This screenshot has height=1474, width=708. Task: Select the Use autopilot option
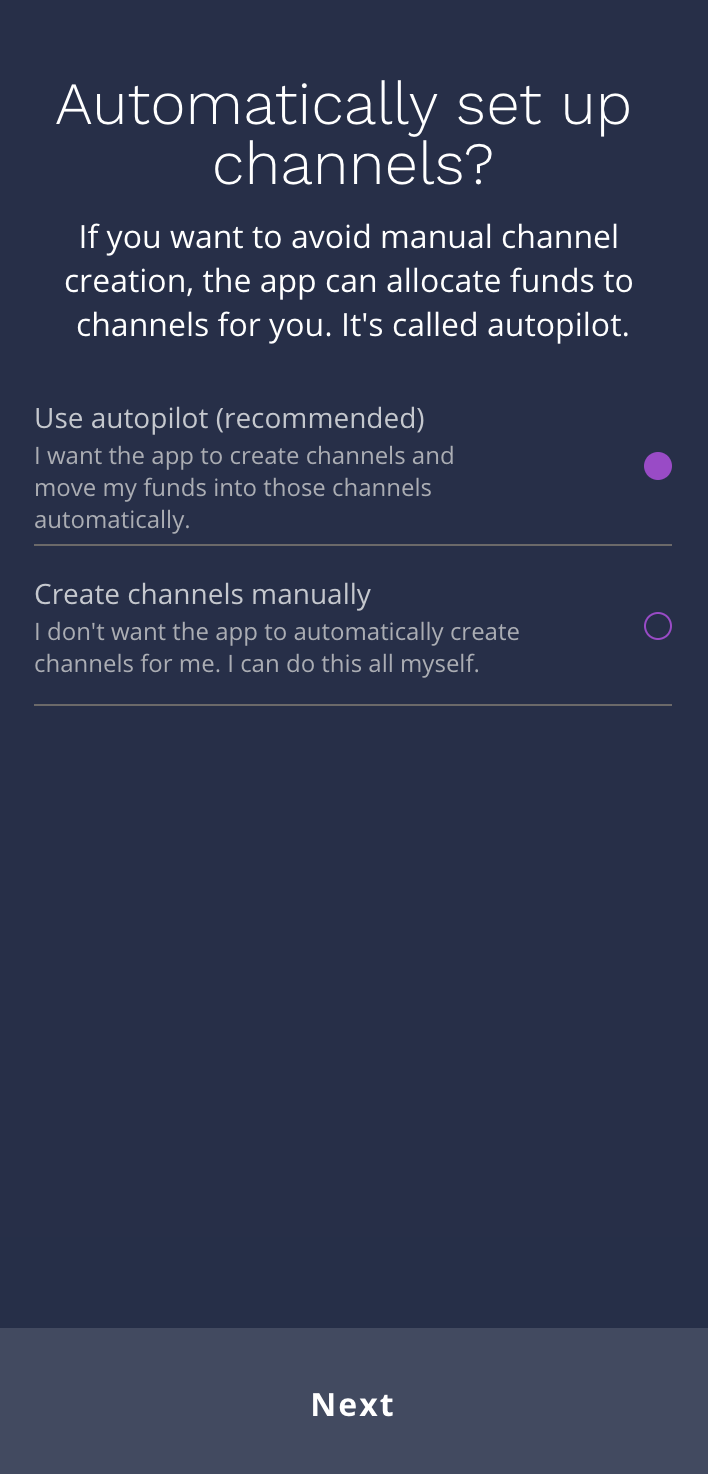click(657, 466)
